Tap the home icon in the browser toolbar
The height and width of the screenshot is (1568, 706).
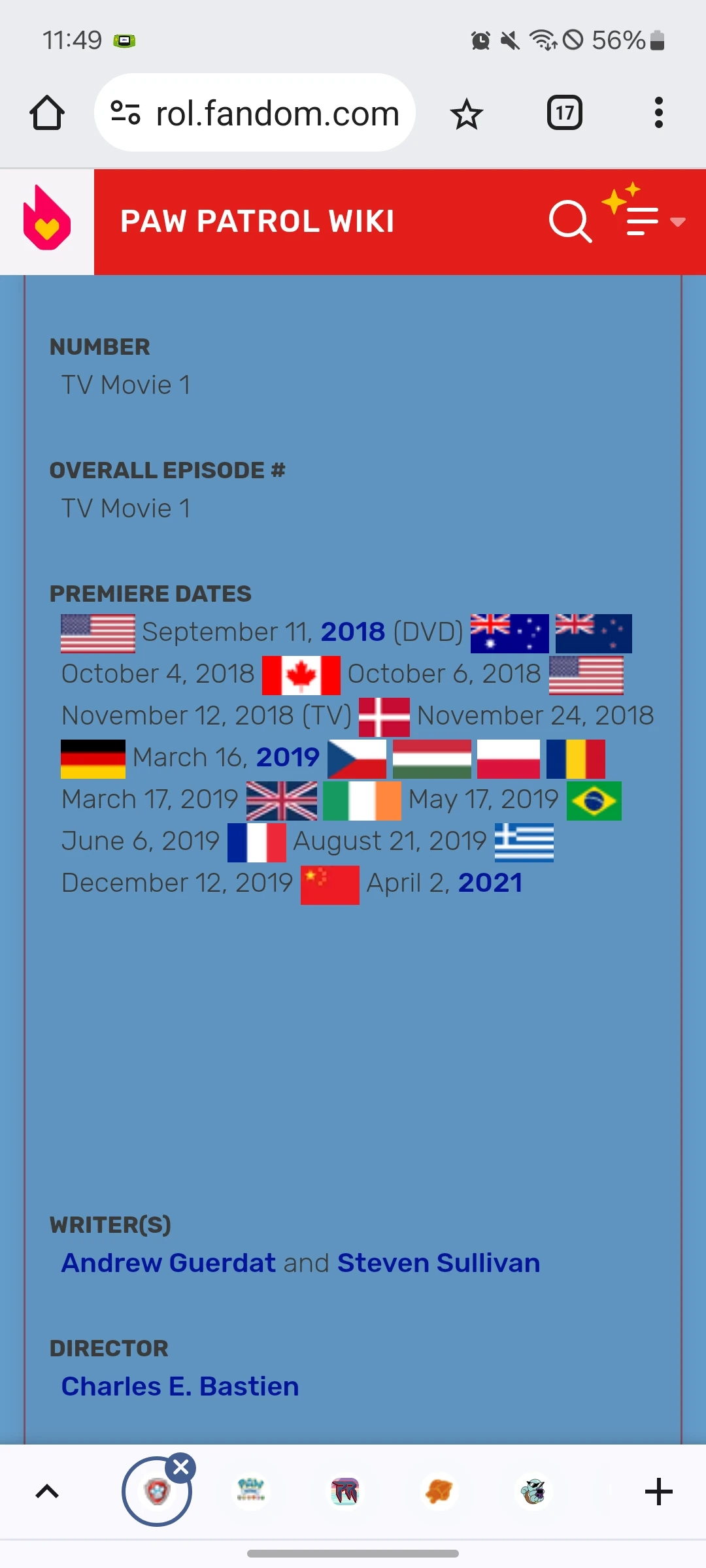click(47, 112)
